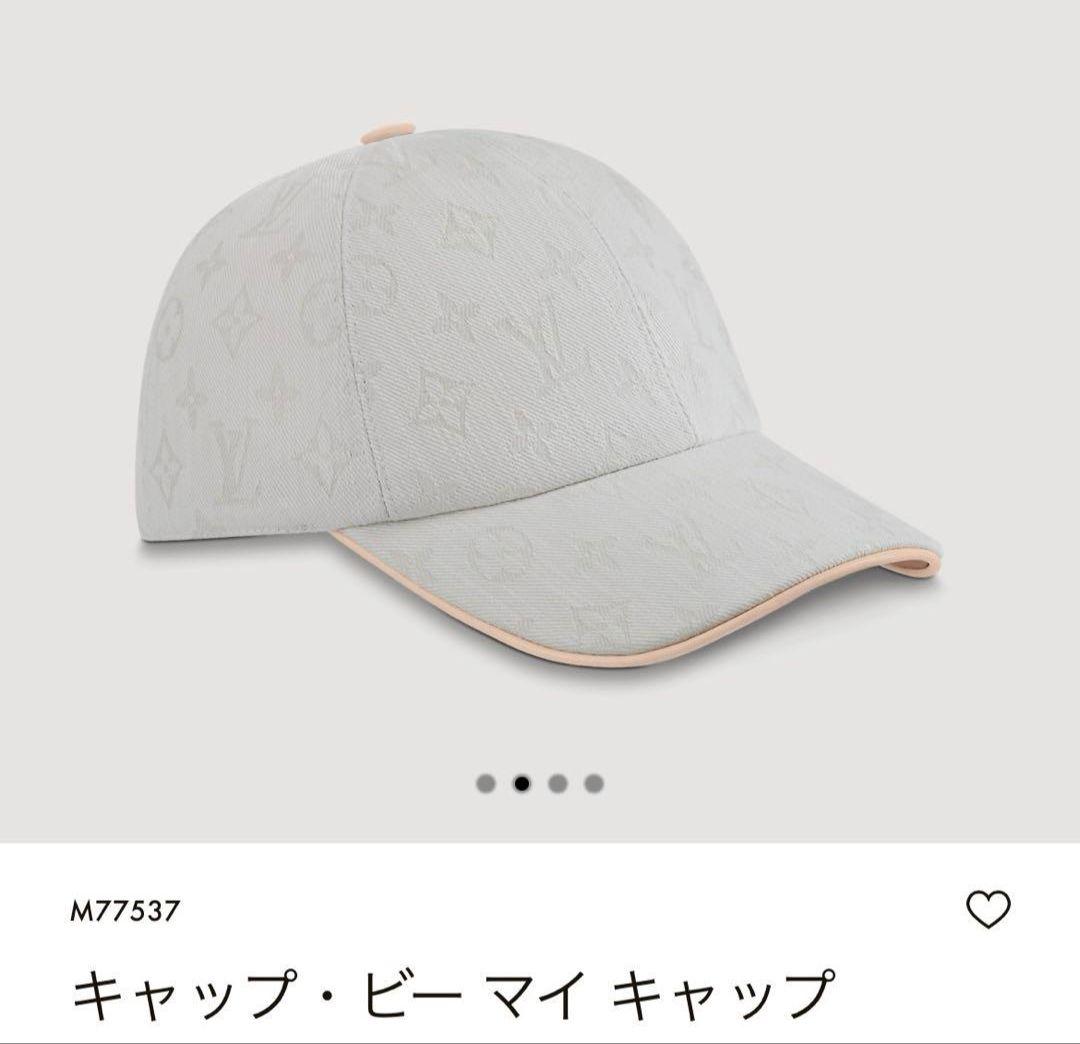Add the cap to wishlist with heart icon
This screenshot has height=1044, width=1080.
tap(989, 908)
